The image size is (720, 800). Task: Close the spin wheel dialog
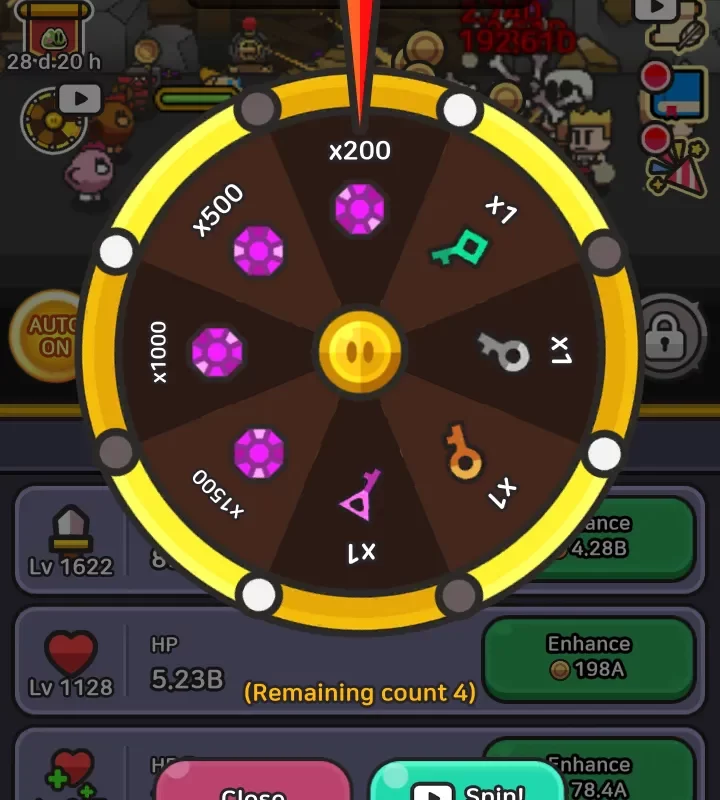[x=252, y=783]
